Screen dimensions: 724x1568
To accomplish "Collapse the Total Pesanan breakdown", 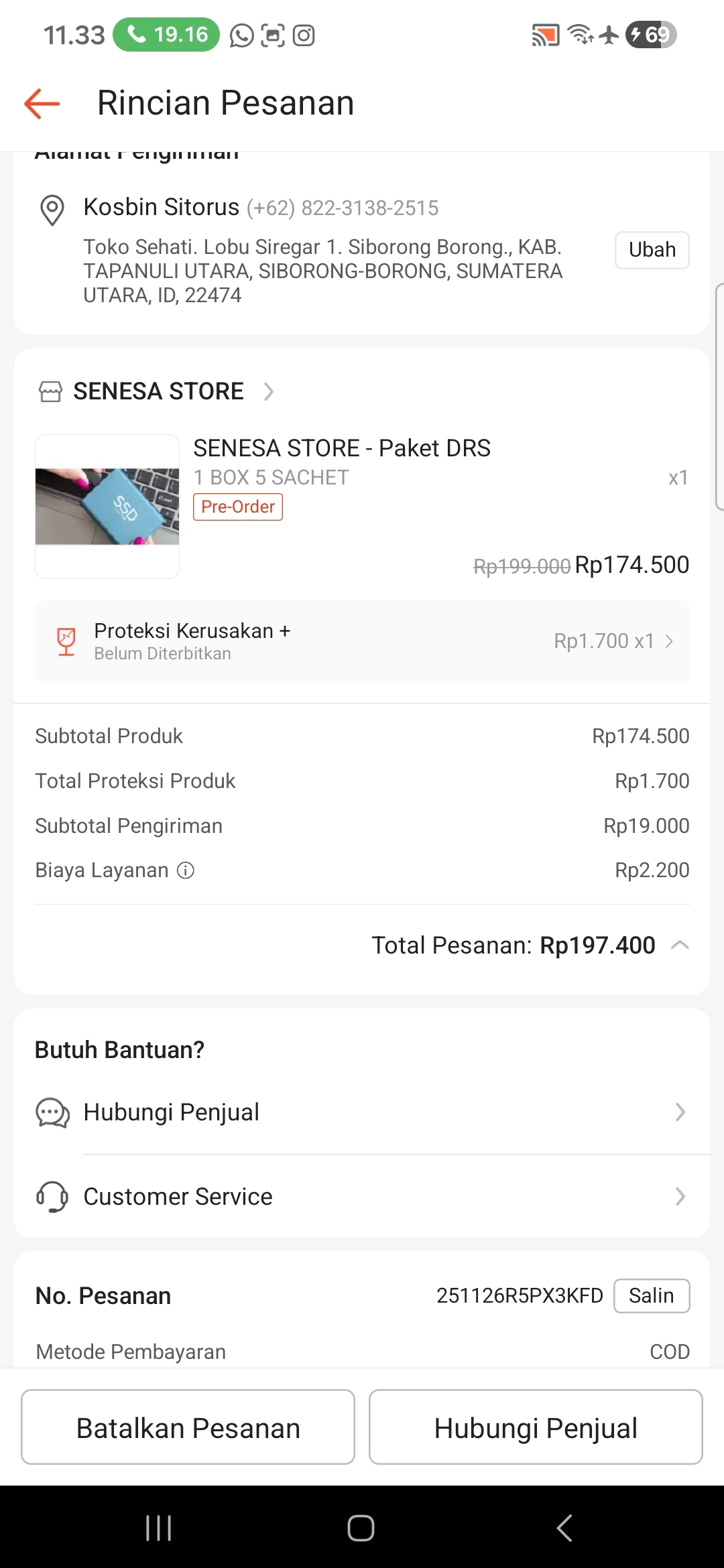I will [680, 945].
